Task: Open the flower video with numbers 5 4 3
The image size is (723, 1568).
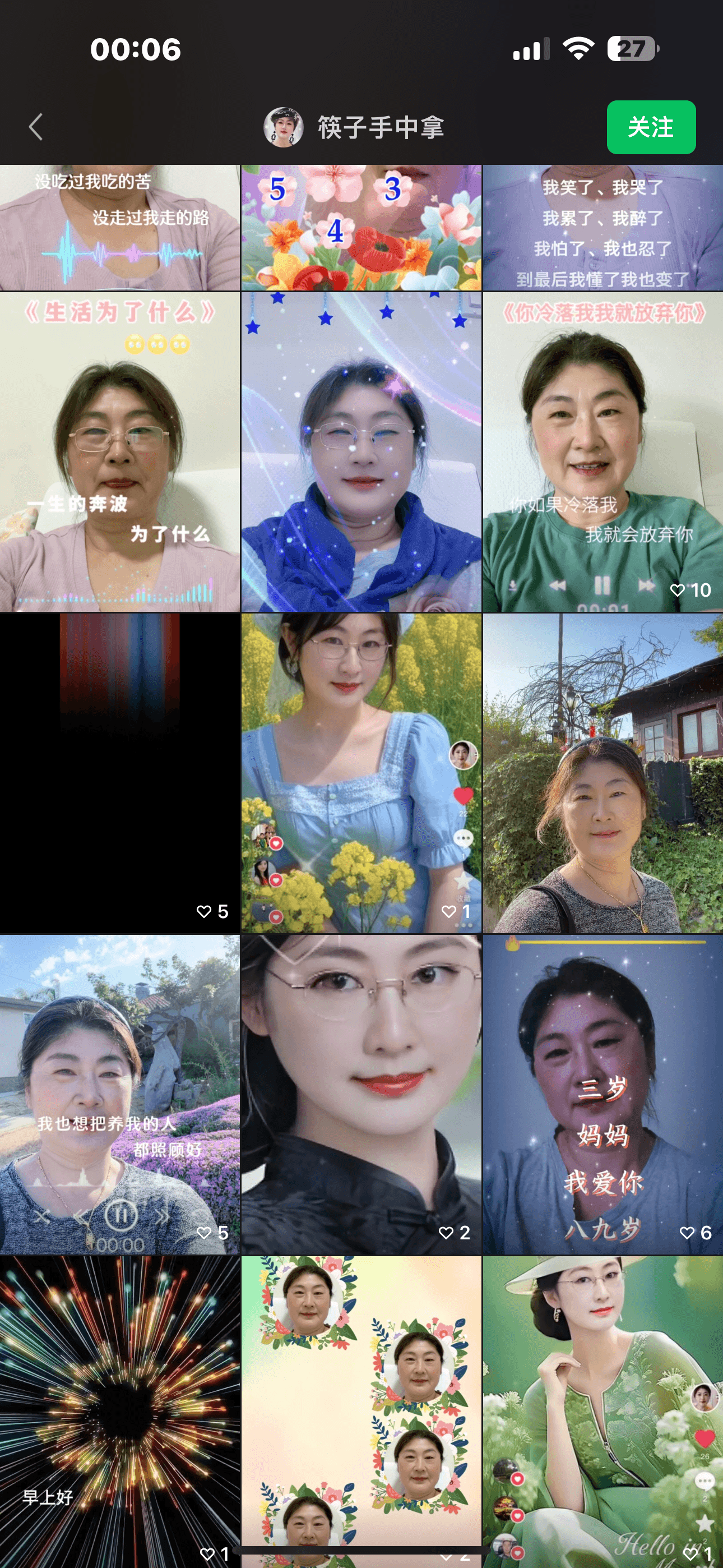Action: click(x=361, y=228)
